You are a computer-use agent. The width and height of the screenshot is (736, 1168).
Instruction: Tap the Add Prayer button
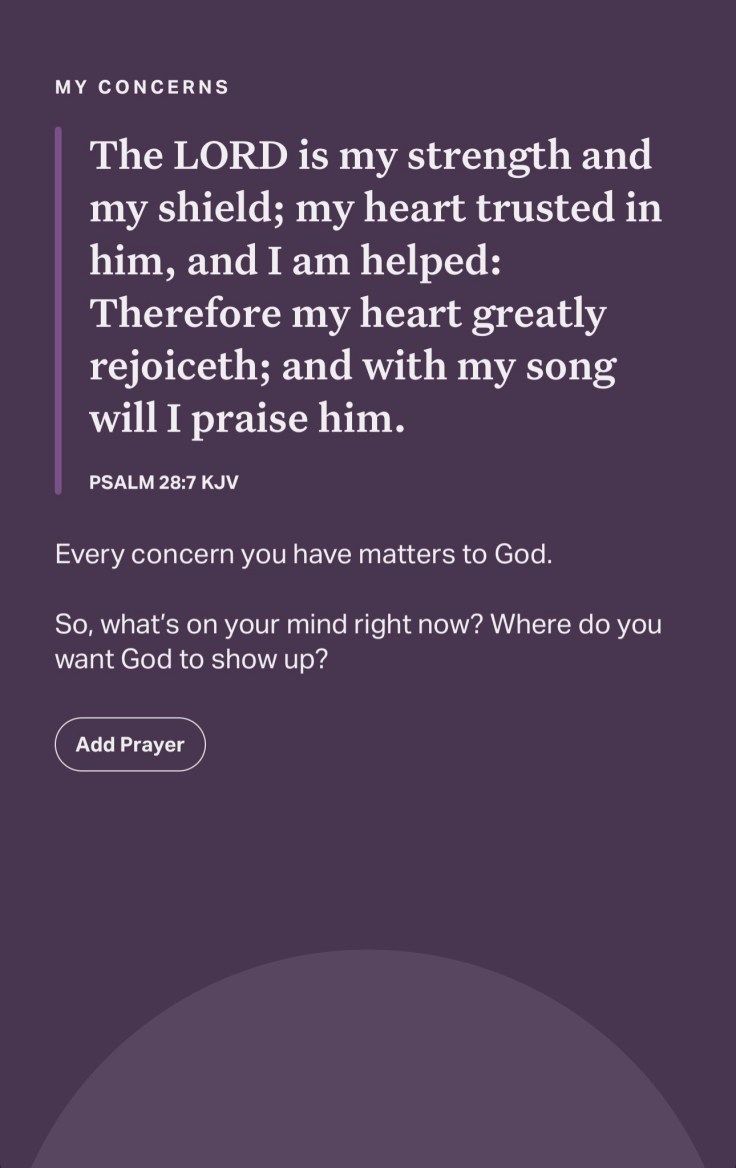click(x=130, y=745)
